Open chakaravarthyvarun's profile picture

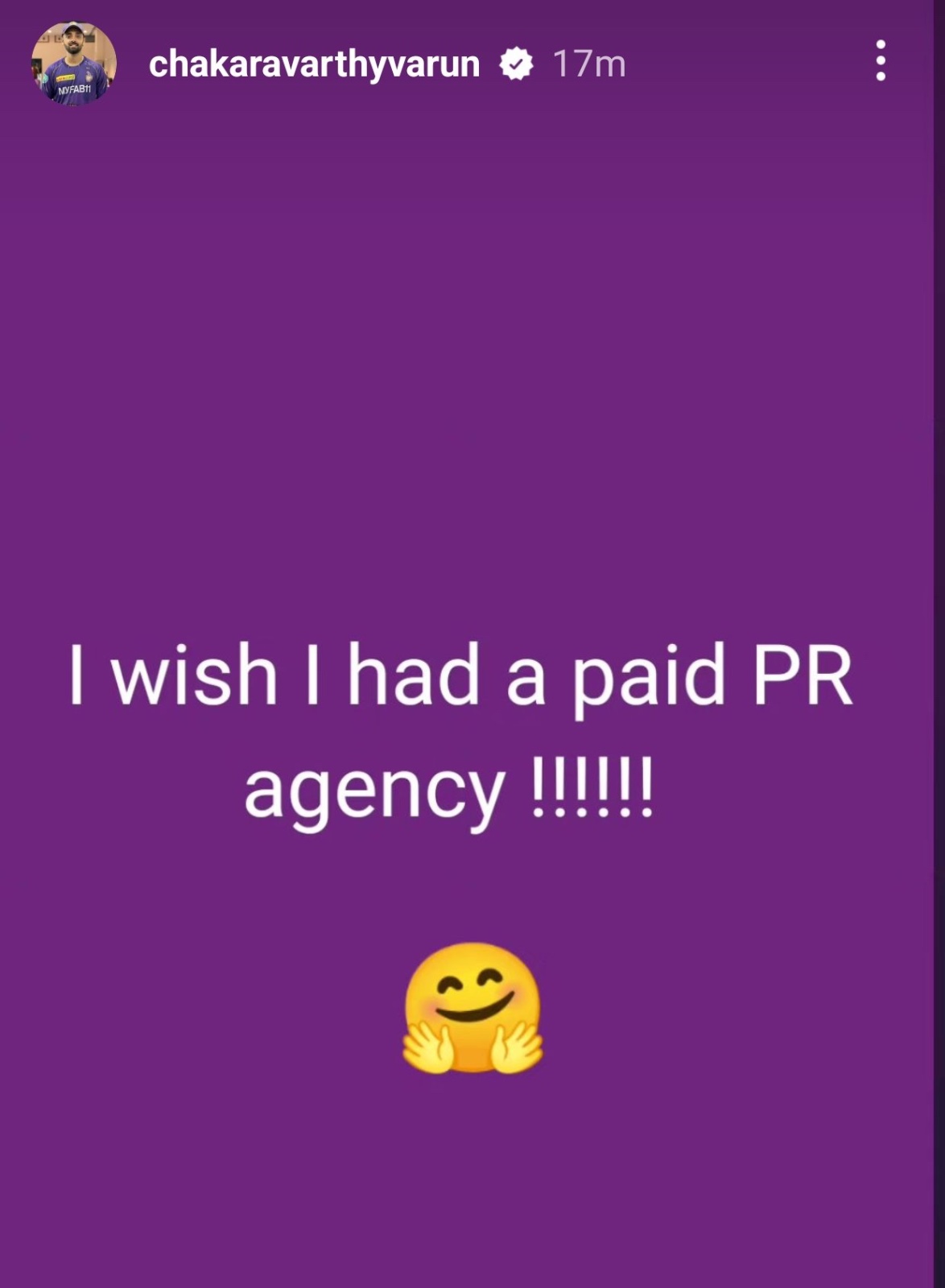74,64
